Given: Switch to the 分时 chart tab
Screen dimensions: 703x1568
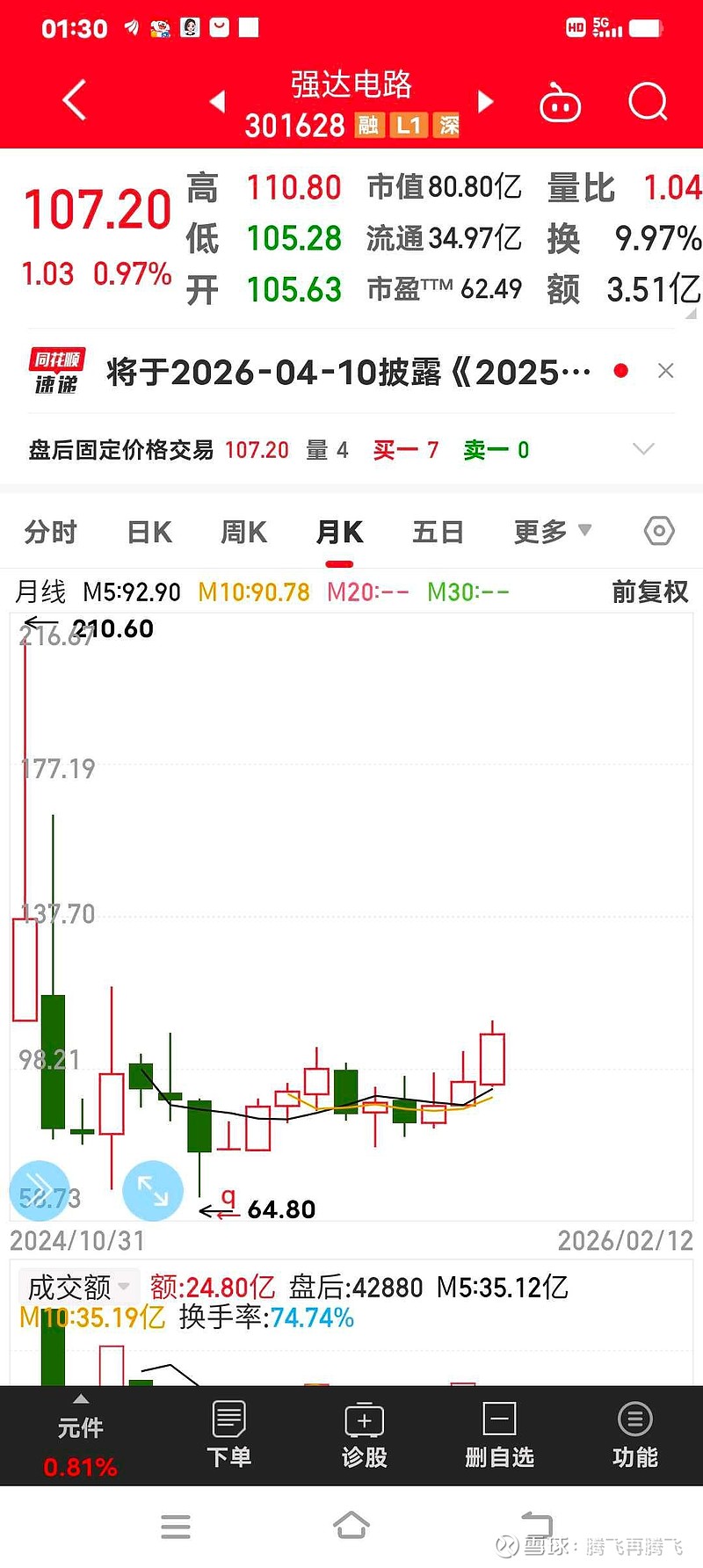Looking at the screenshot, I should pyautogui.click(x=51, y=533).
